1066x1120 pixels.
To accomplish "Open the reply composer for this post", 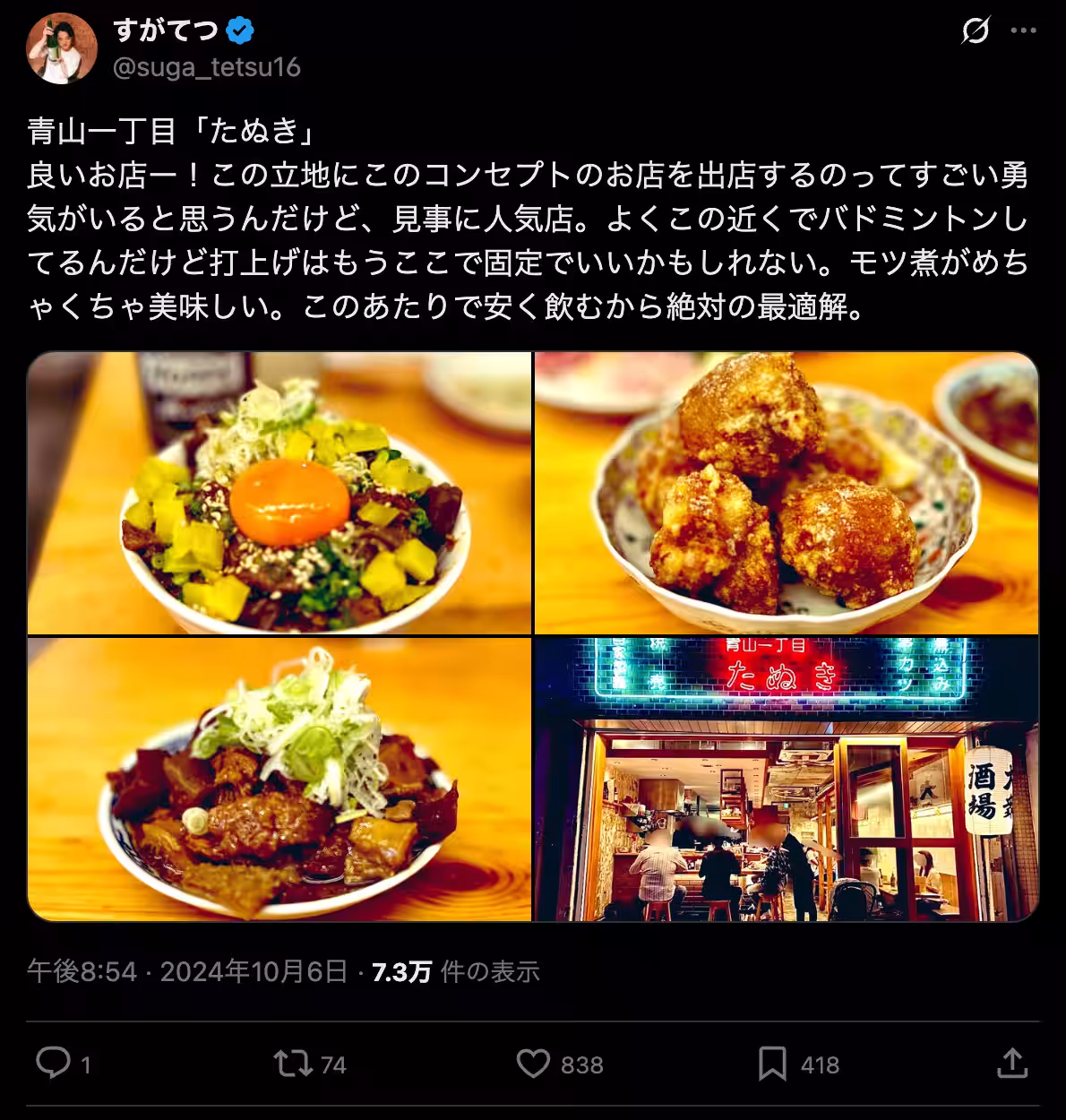I will 57,1065.
